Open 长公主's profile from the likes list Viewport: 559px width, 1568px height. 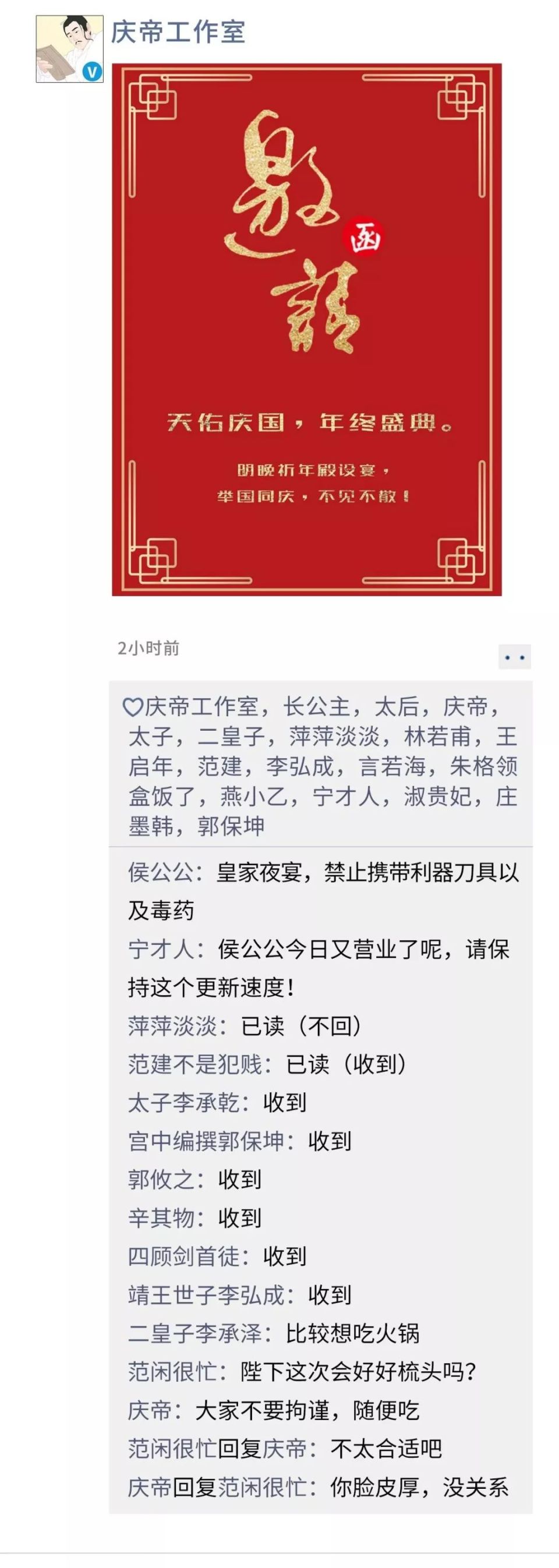tap(317, 707)
